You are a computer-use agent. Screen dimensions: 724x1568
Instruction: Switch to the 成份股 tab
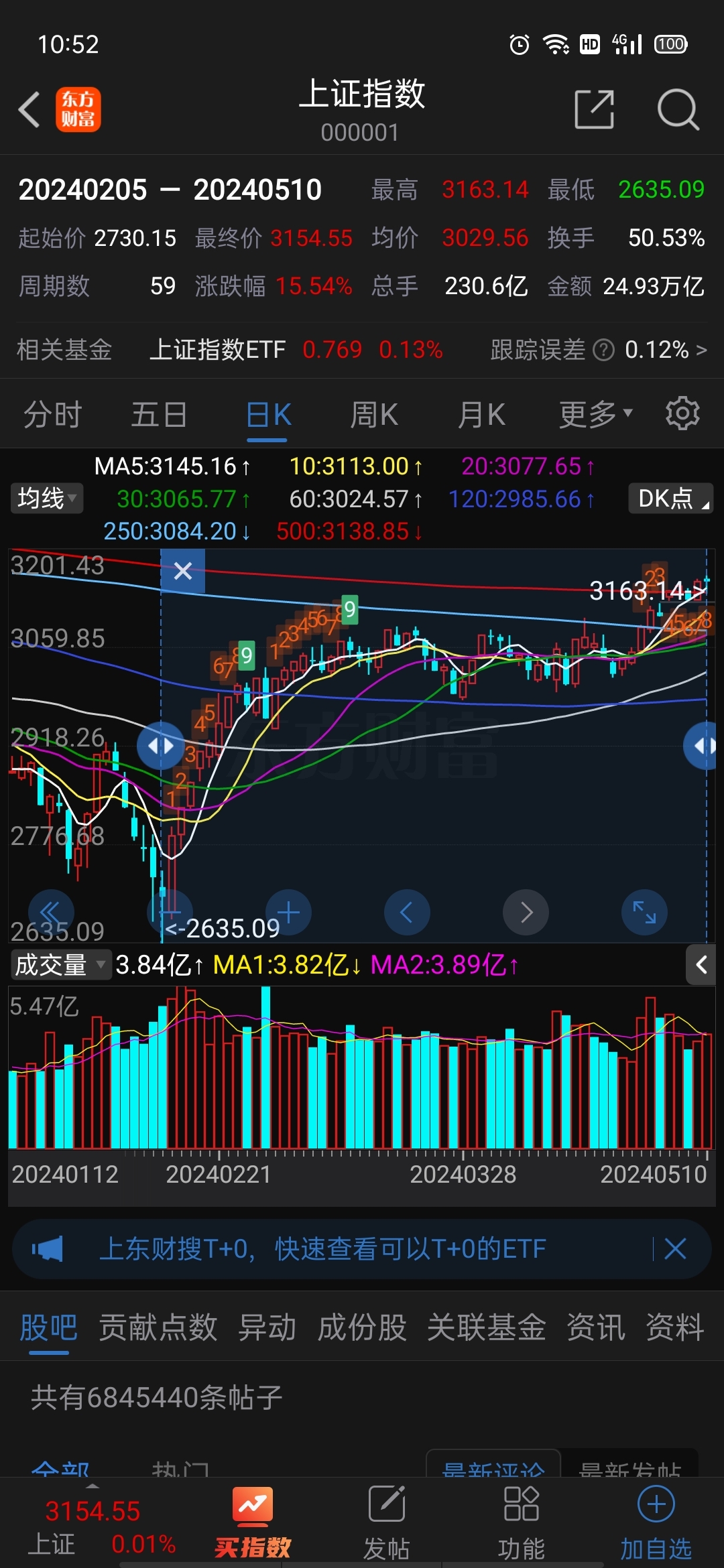tap(362, 1327)
